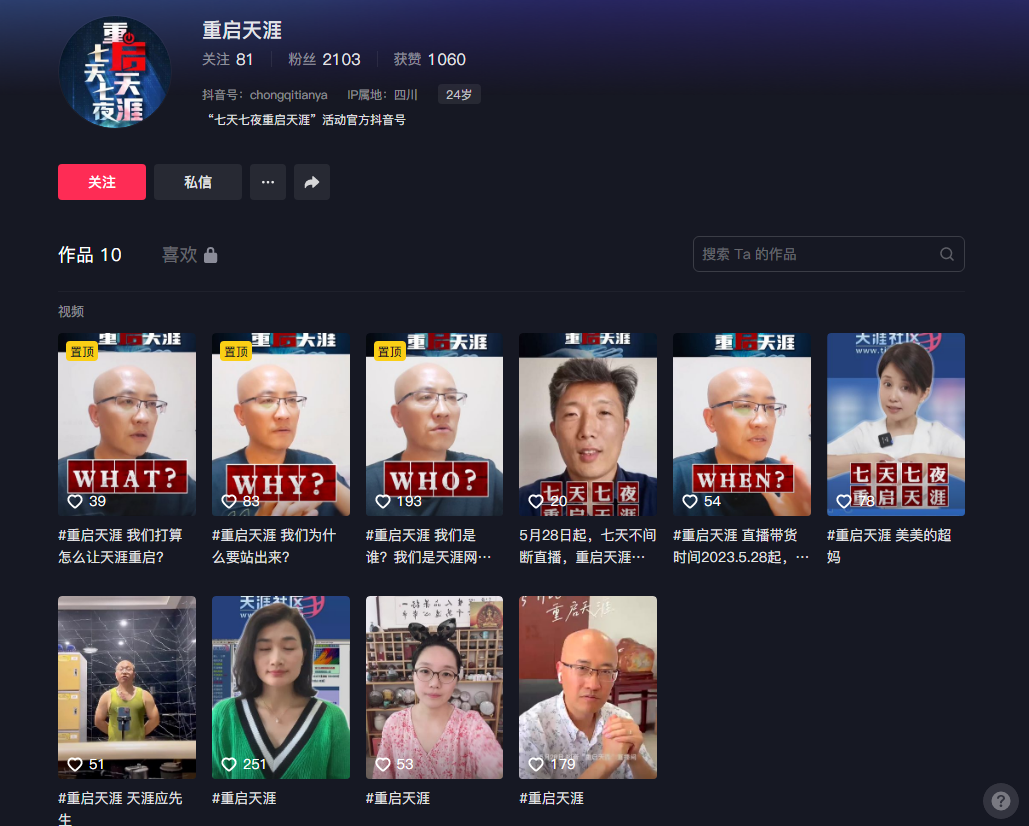
Task: Play the 5月28日起 seven-day livestream video
Action: (588, 424)
